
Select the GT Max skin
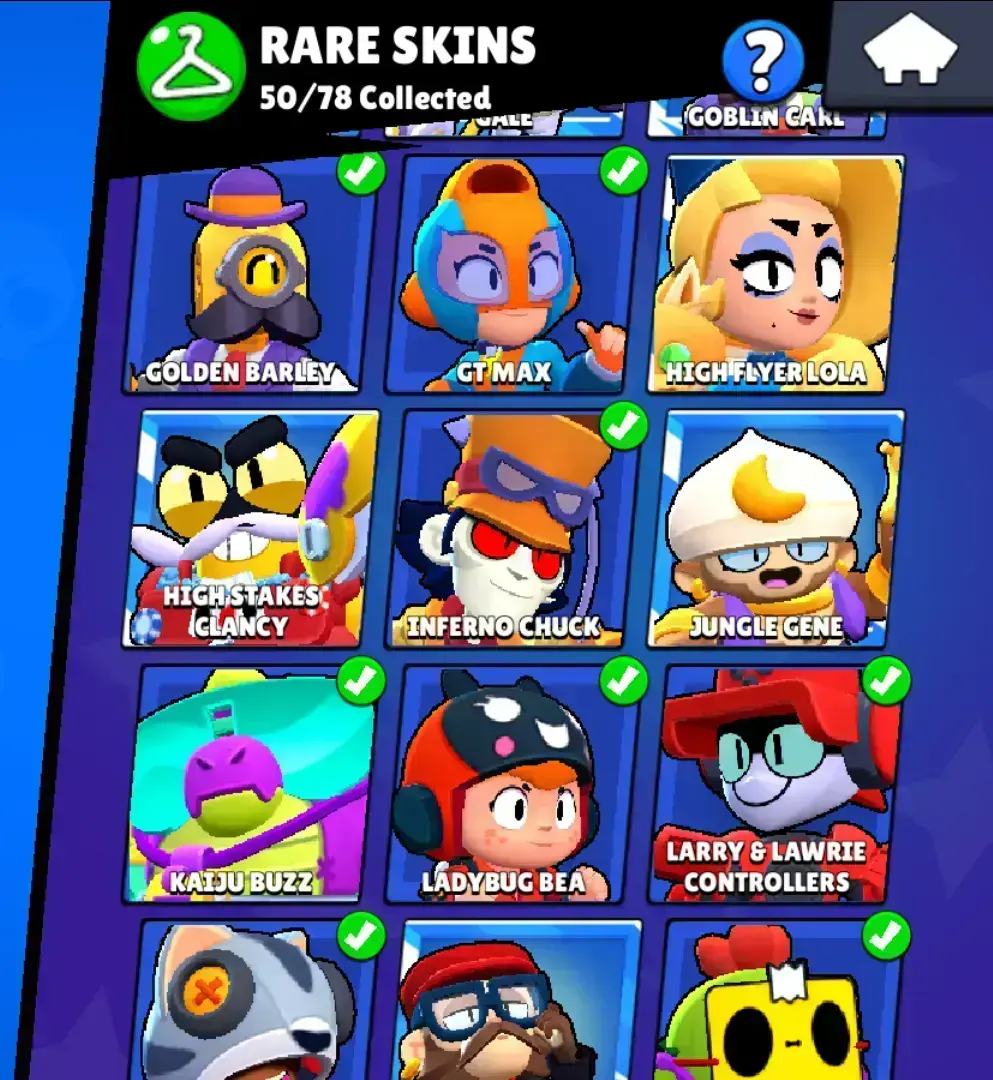(512, 275)
